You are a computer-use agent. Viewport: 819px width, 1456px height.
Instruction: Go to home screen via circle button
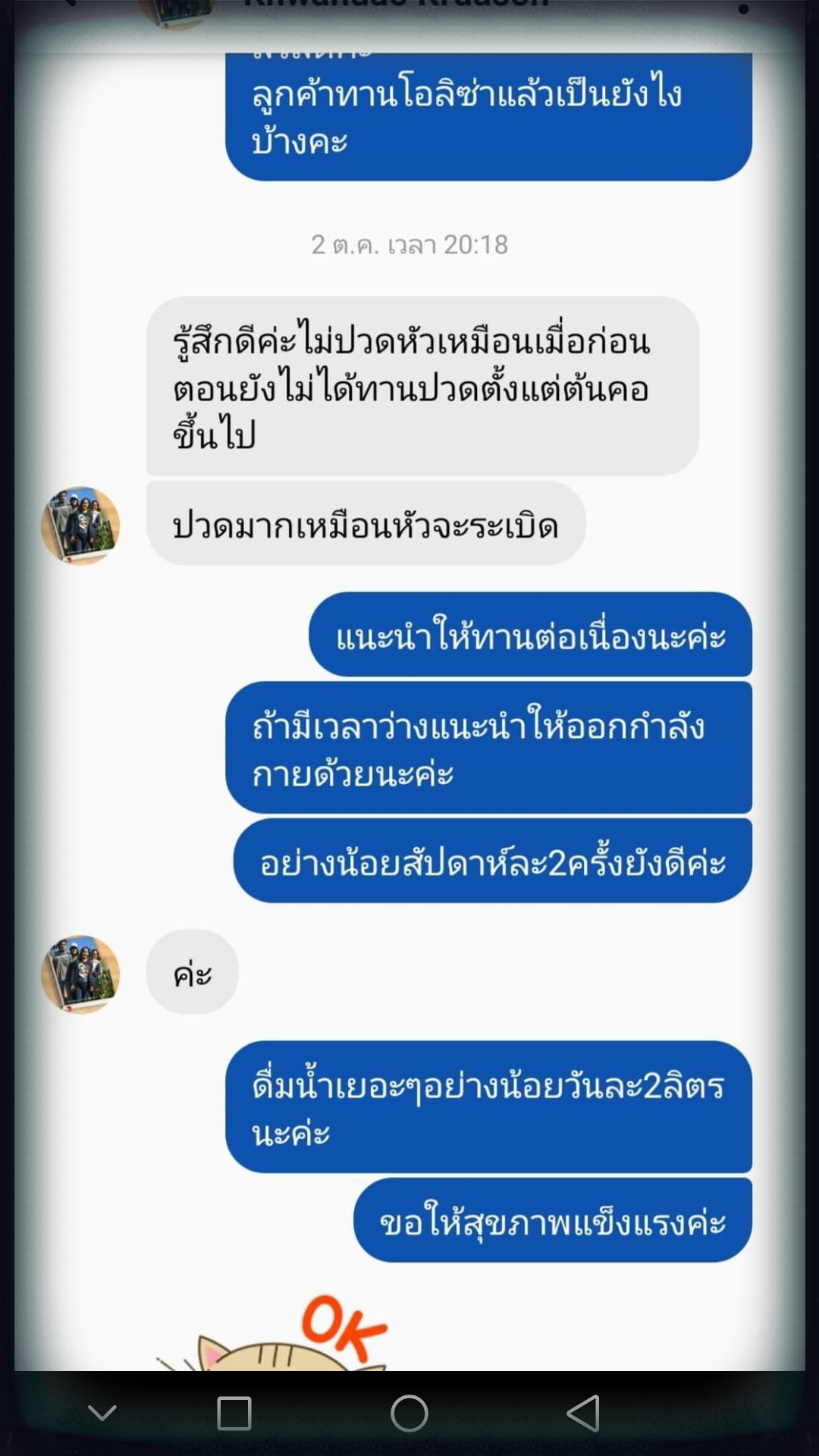409,1414
